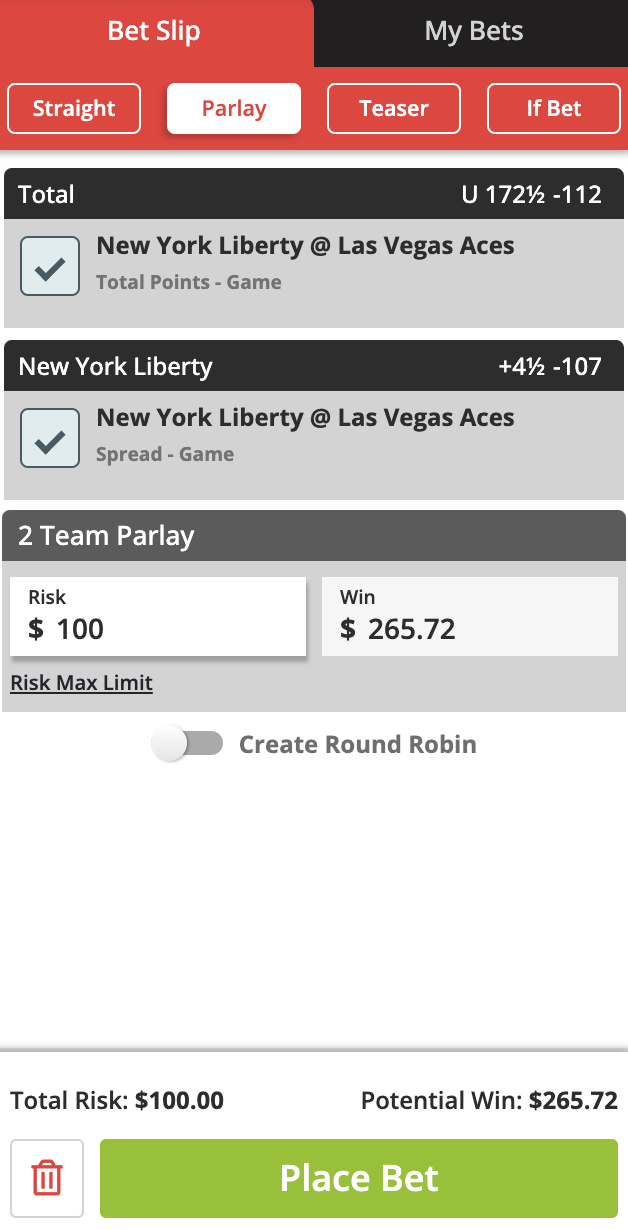The image size is (628, 1230).
Task: Place the parlay bet
Action: coord(359,1178)
